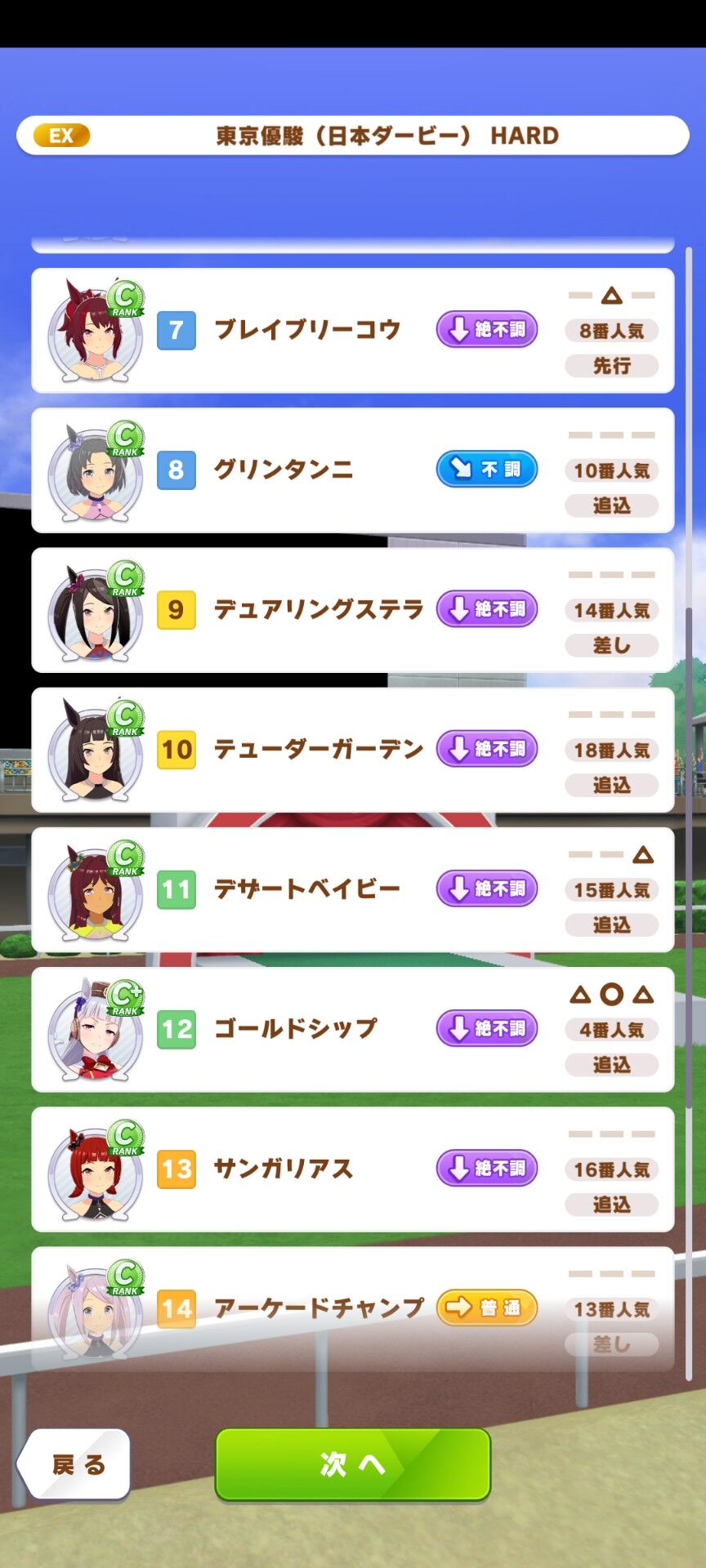
Task: Select the 追込 strategy label under Gold Ship
Action: point(612,1065)
